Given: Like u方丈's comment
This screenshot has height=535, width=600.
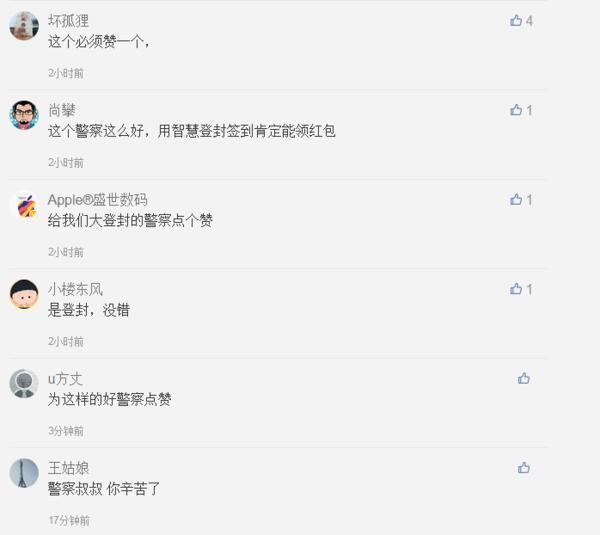Looking at the screenshot, I should tap(523, 378).
